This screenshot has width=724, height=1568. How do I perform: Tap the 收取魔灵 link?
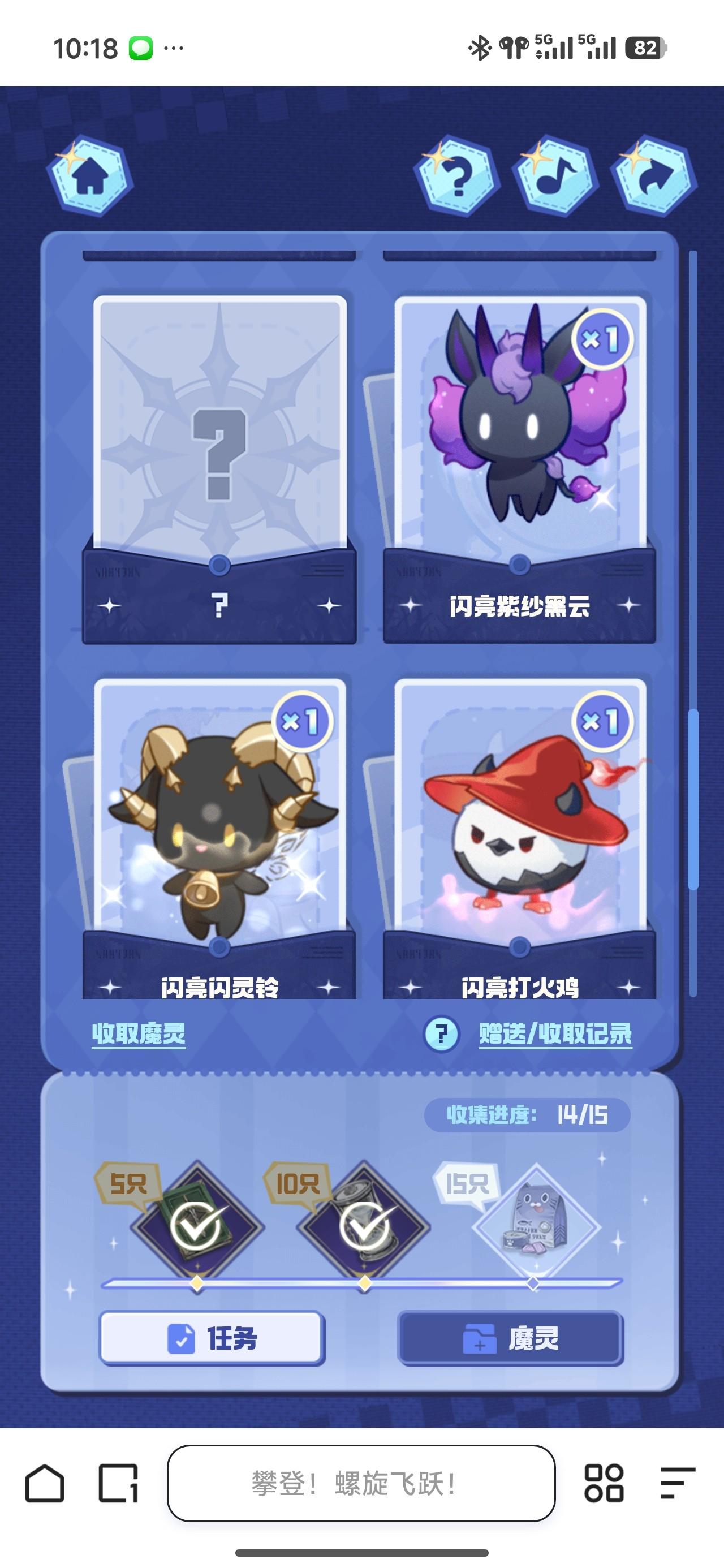(x=139, y=1033)
